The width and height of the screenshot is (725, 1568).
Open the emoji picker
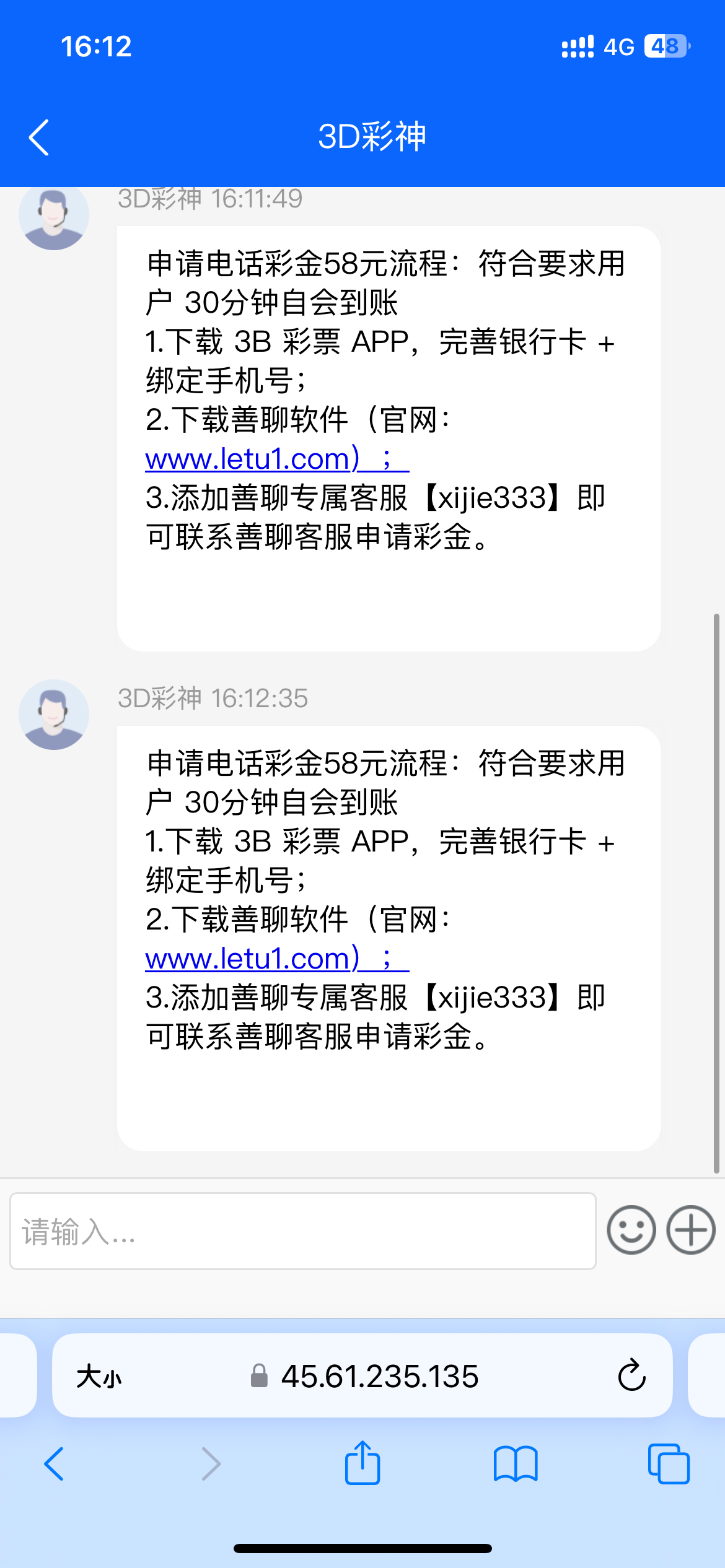[x=631, y=1230]
